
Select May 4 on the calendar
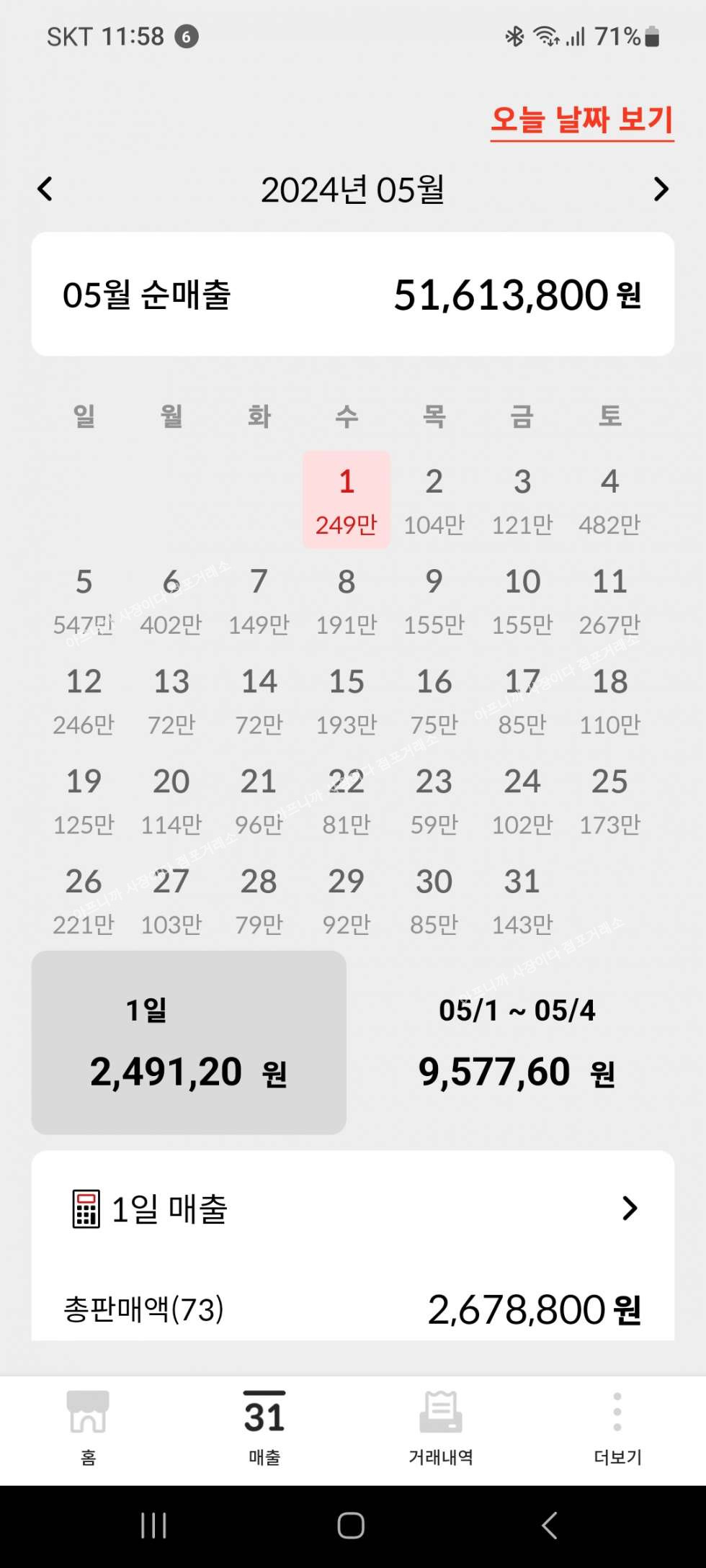[x=609, y=500]
